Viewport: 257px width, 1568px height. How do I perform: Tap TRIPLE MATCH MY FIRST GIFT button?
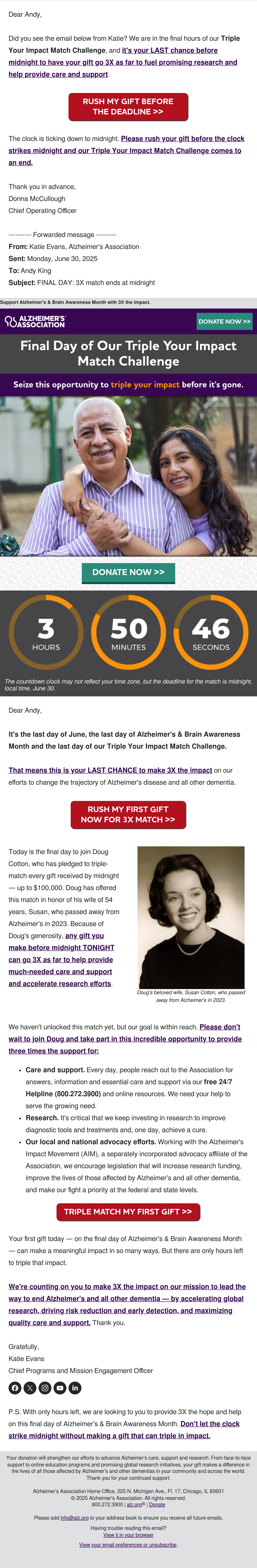[128, 1211]
